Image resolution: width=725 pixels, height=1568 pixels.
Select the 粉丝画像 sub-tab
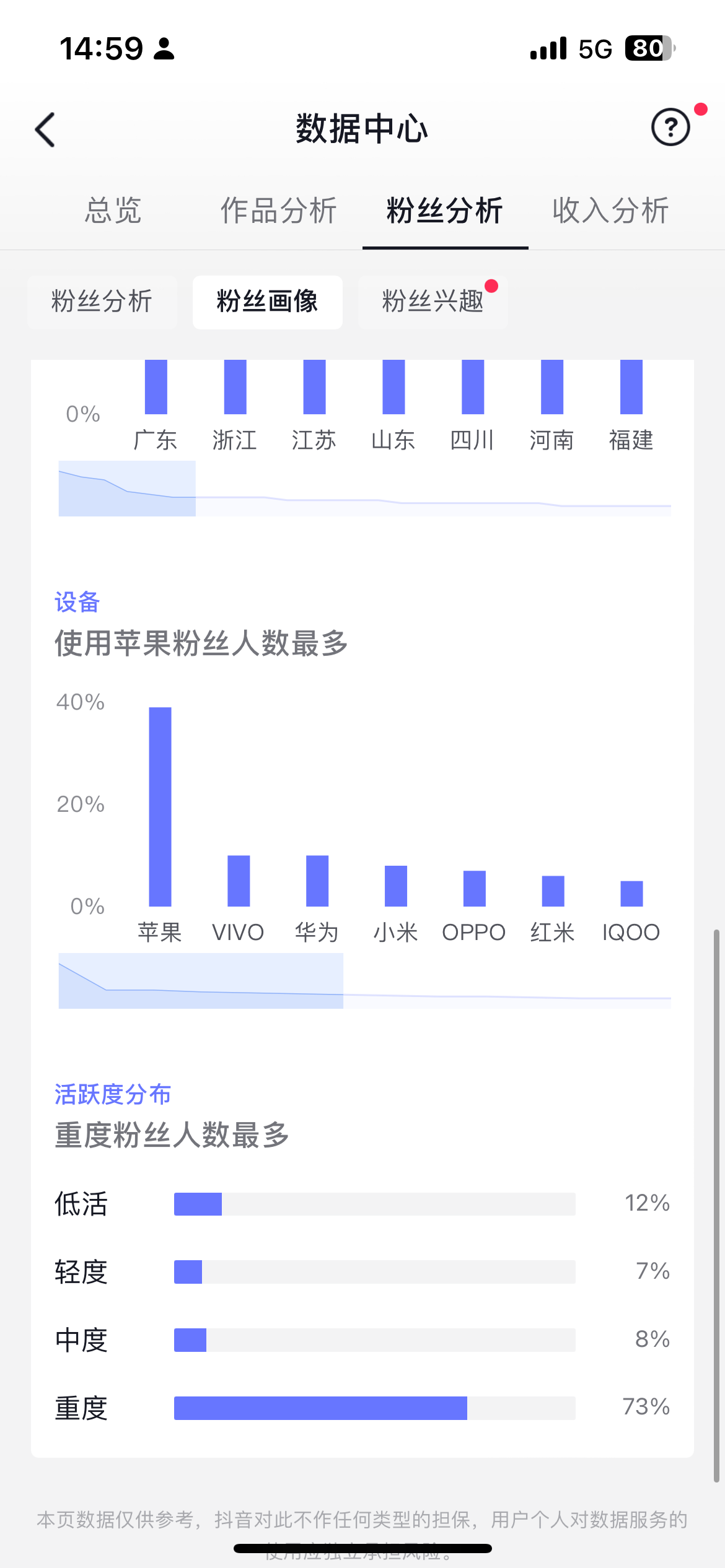tap(268, 302)
